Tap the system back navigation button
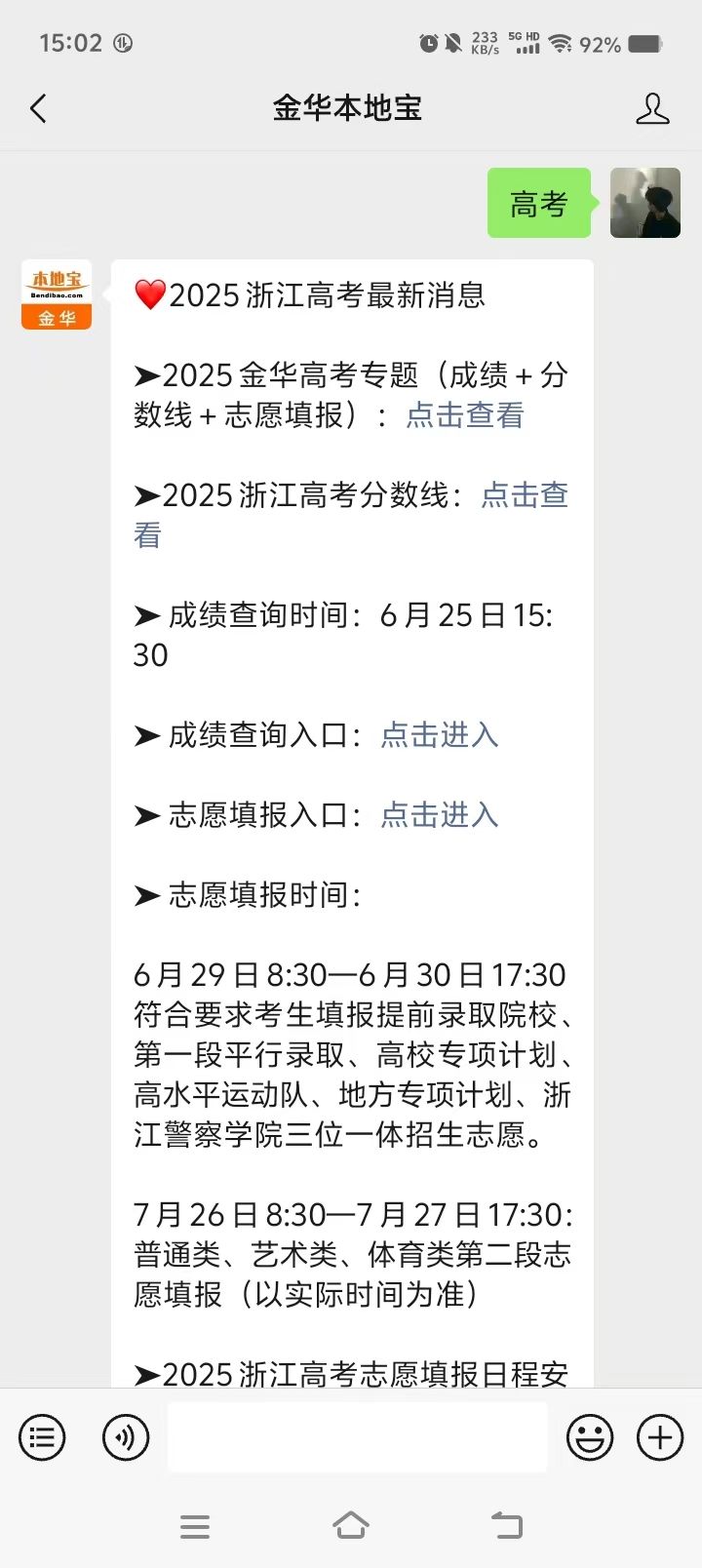 click(x=507, y=1526)
